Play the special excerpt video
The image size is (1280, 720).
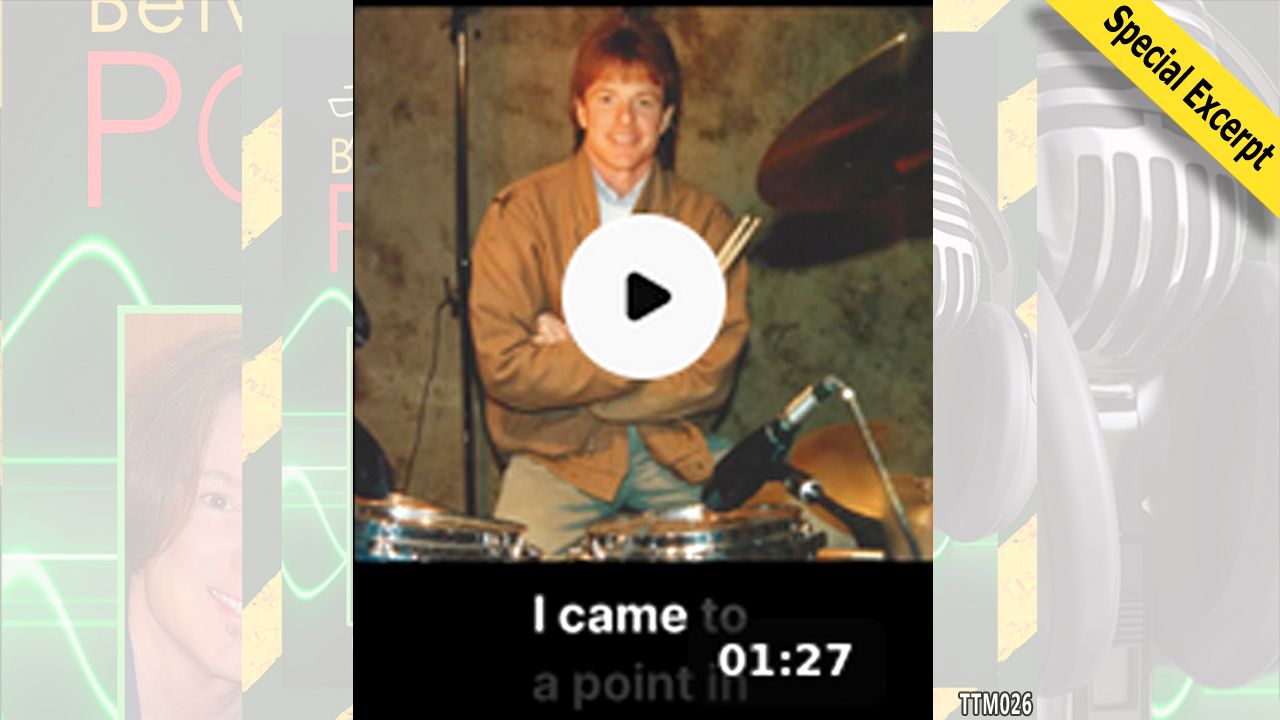(x=643, y=297)
